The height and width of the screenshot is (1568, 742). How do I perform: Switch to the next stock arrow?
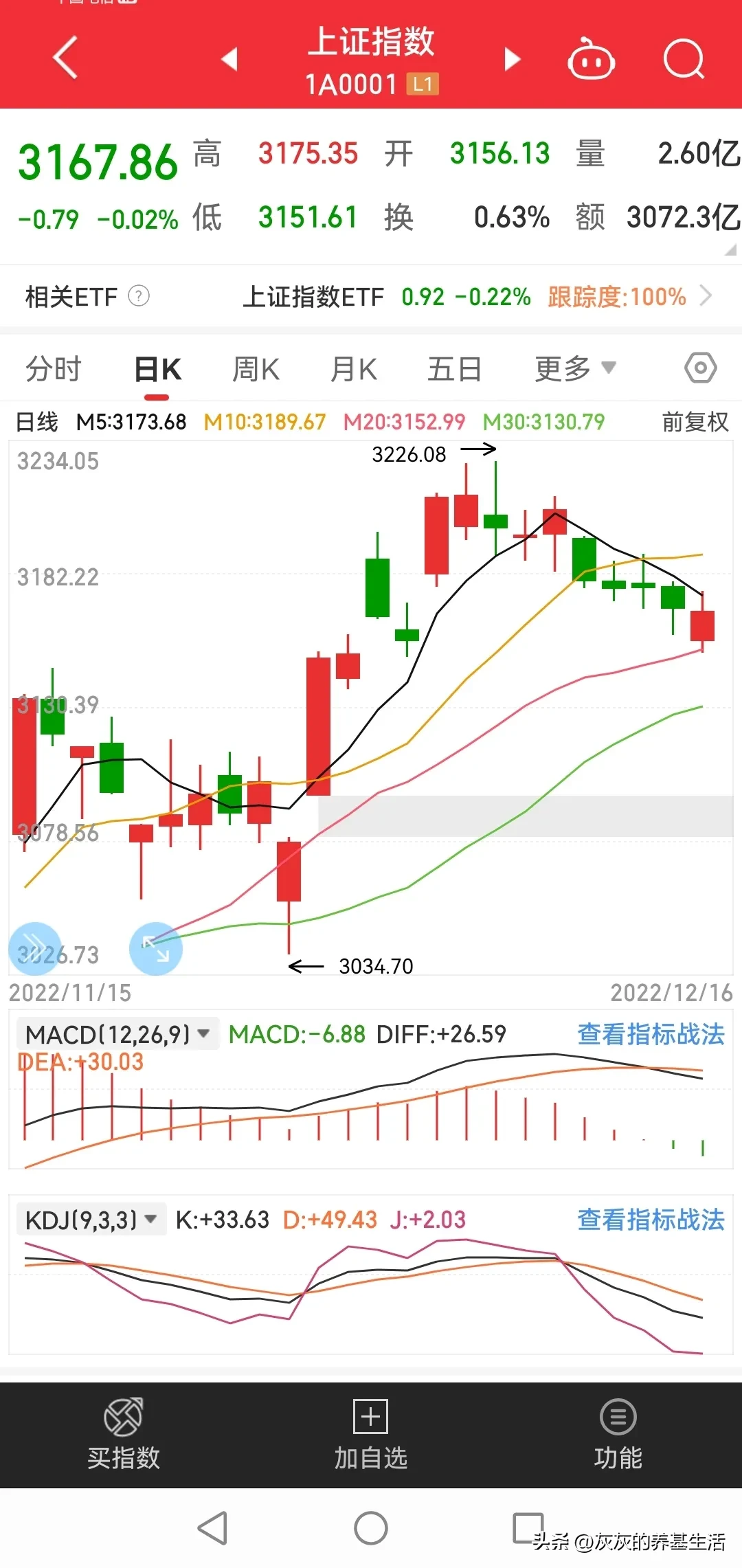(512, 59)
